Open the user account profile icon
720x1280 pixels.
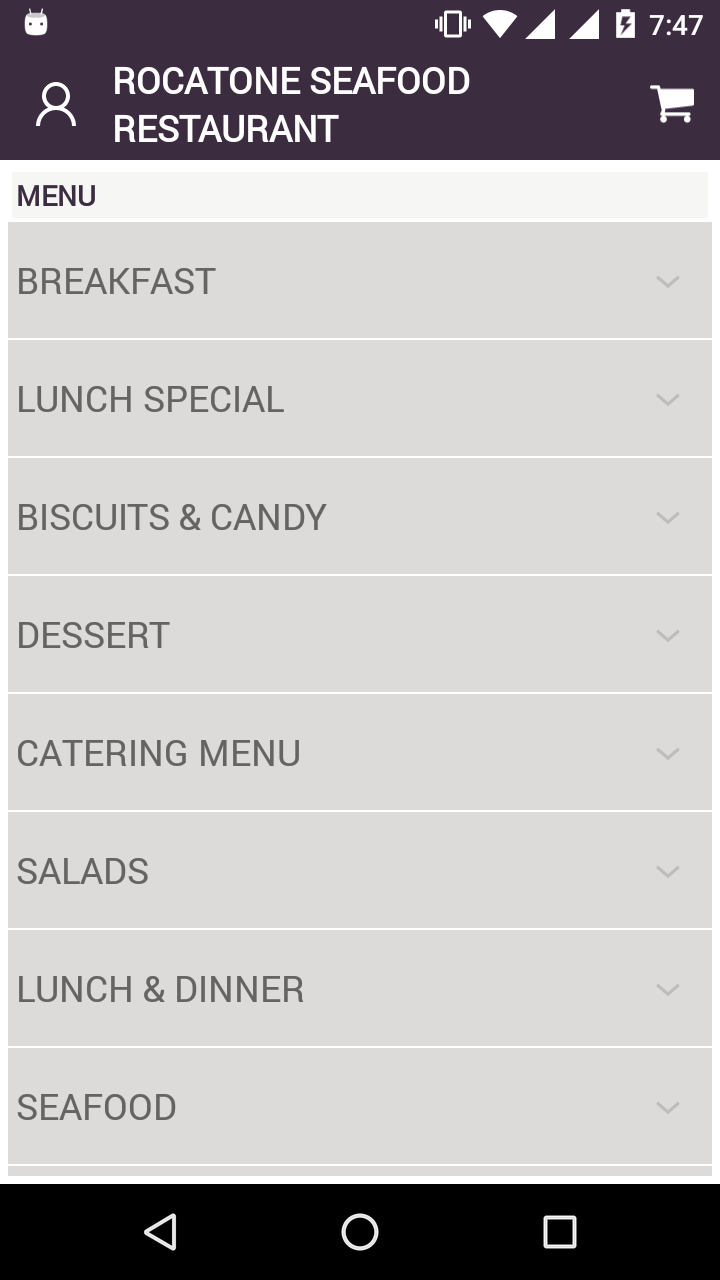(x=56, y=104)
